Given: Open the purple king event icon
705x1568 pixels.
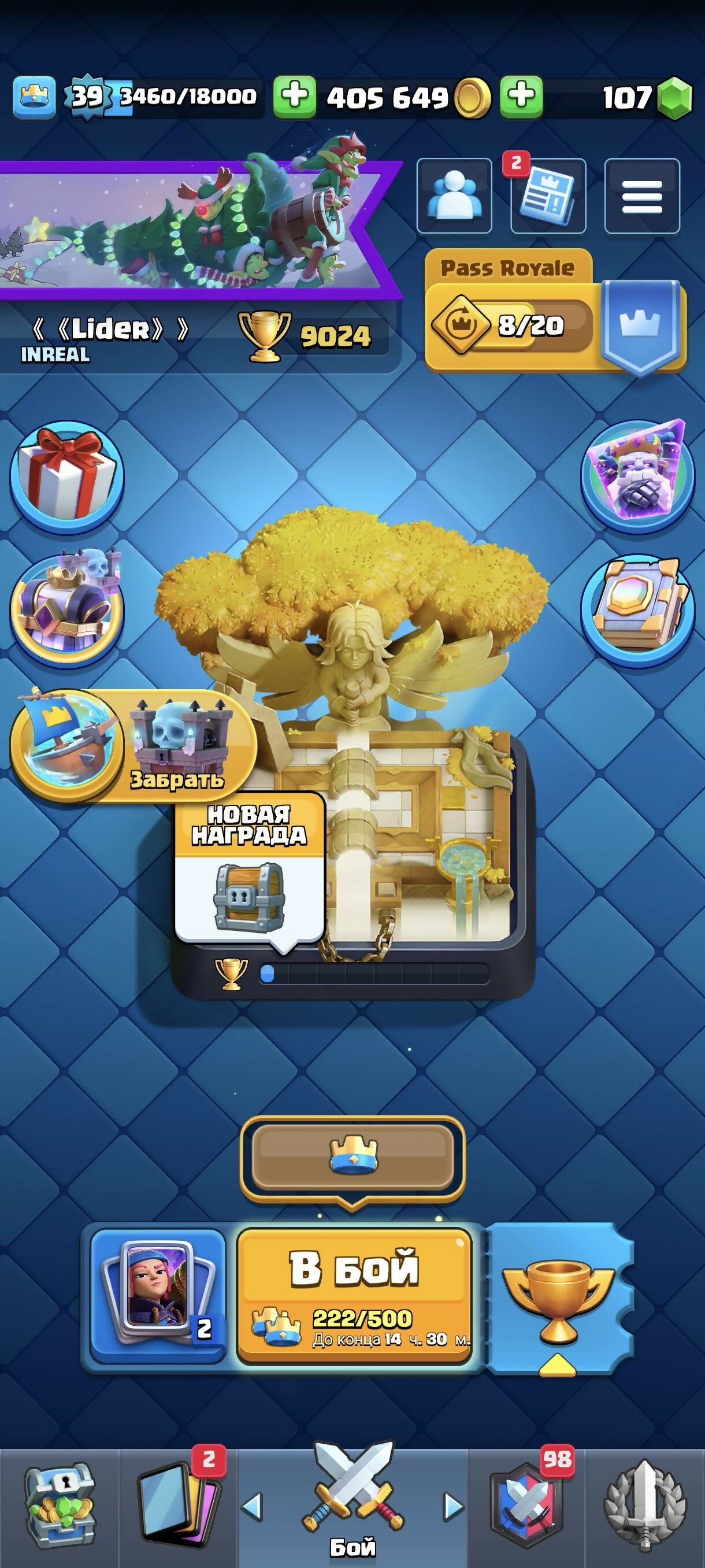Looking at the screenshot, I should point(637,476).
